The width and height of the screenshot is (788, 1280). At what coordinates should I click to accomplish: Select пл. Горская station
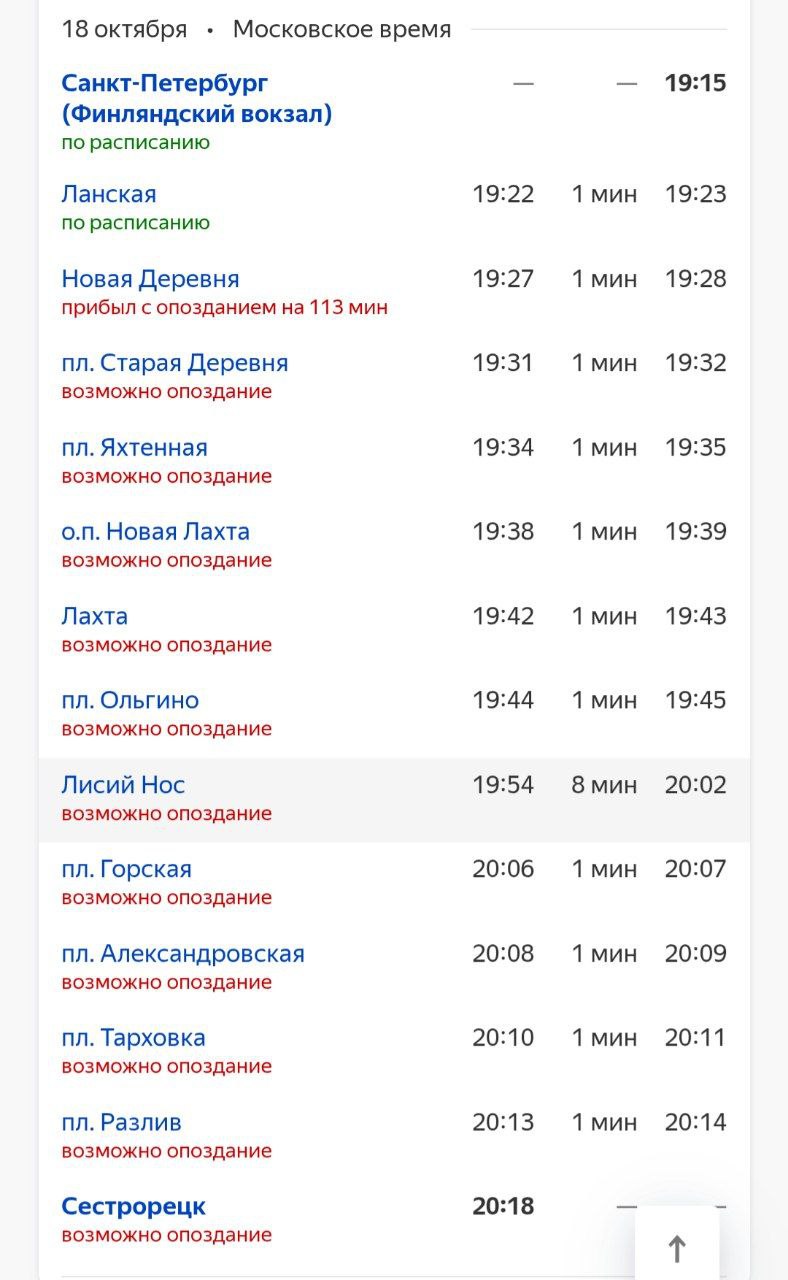tap(126, 869)
